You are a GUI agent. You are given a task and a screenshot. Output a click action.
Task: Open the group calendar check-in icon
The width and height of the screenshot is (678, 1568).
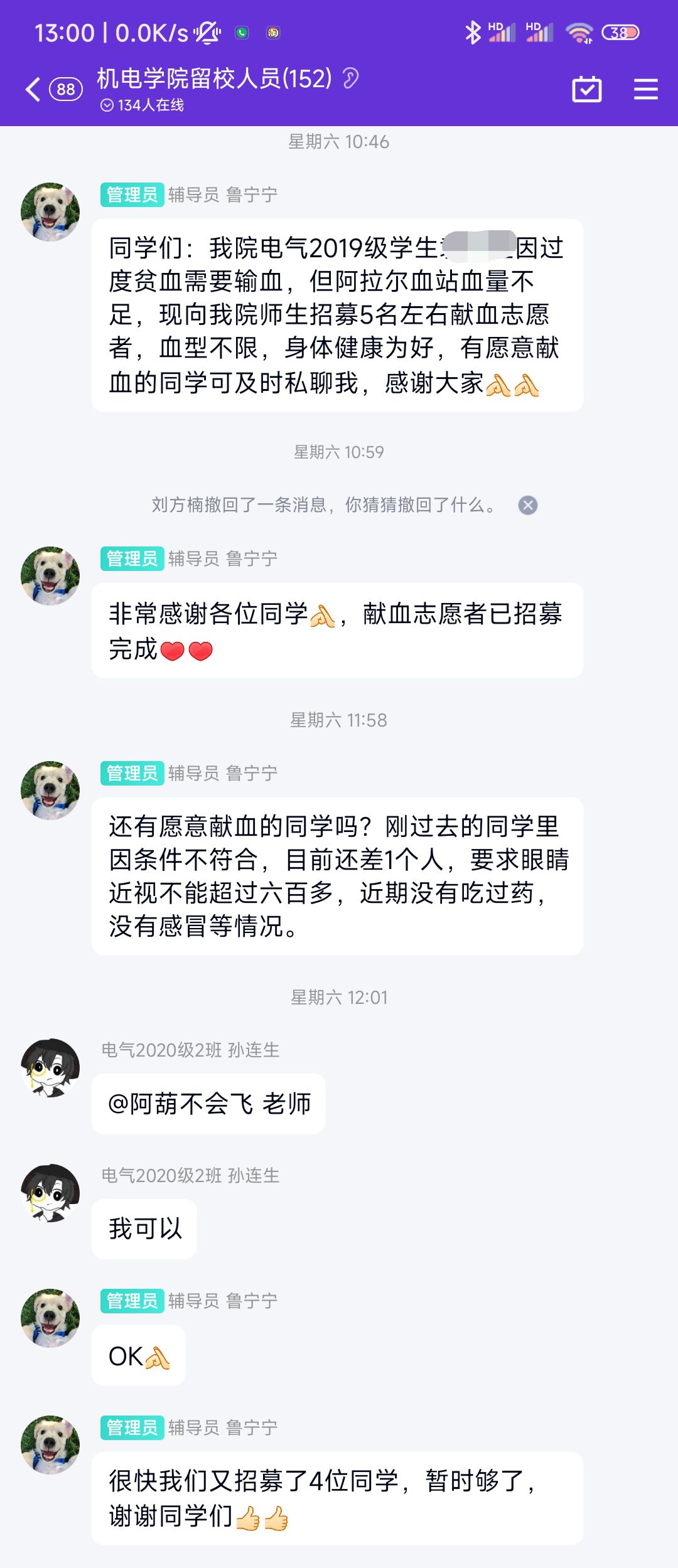[x=587, y=89]
